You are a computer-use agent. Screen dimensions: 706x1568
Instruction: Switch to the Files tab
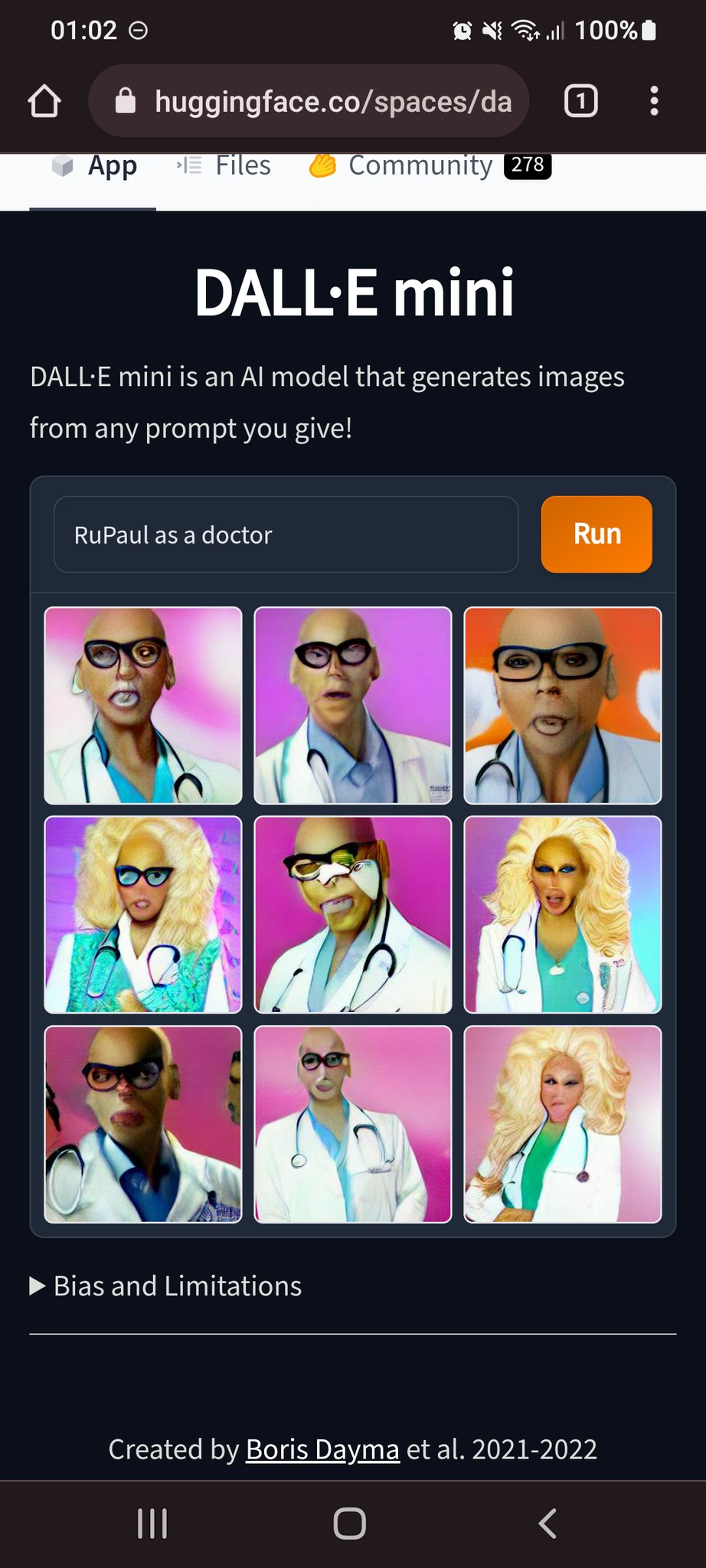(x=224, y=166)
